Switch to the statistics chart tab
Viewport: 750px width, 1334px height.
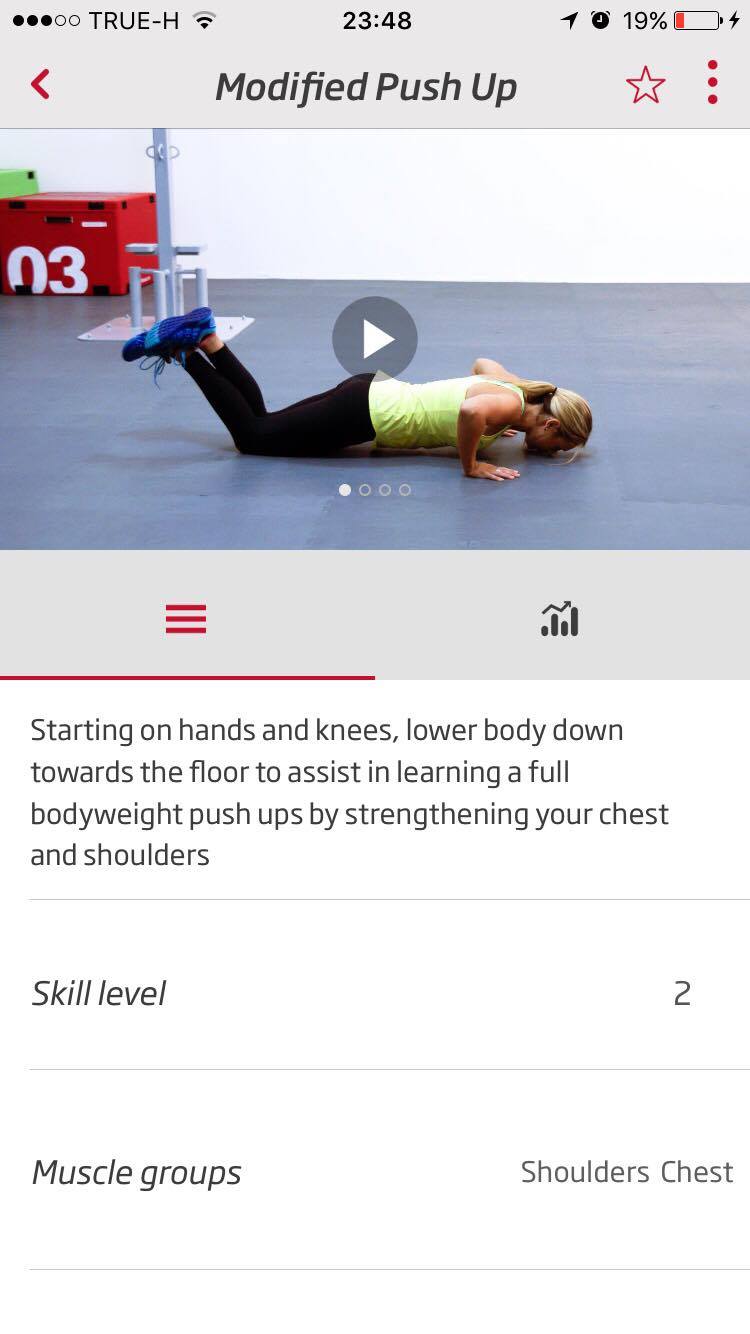560,619
